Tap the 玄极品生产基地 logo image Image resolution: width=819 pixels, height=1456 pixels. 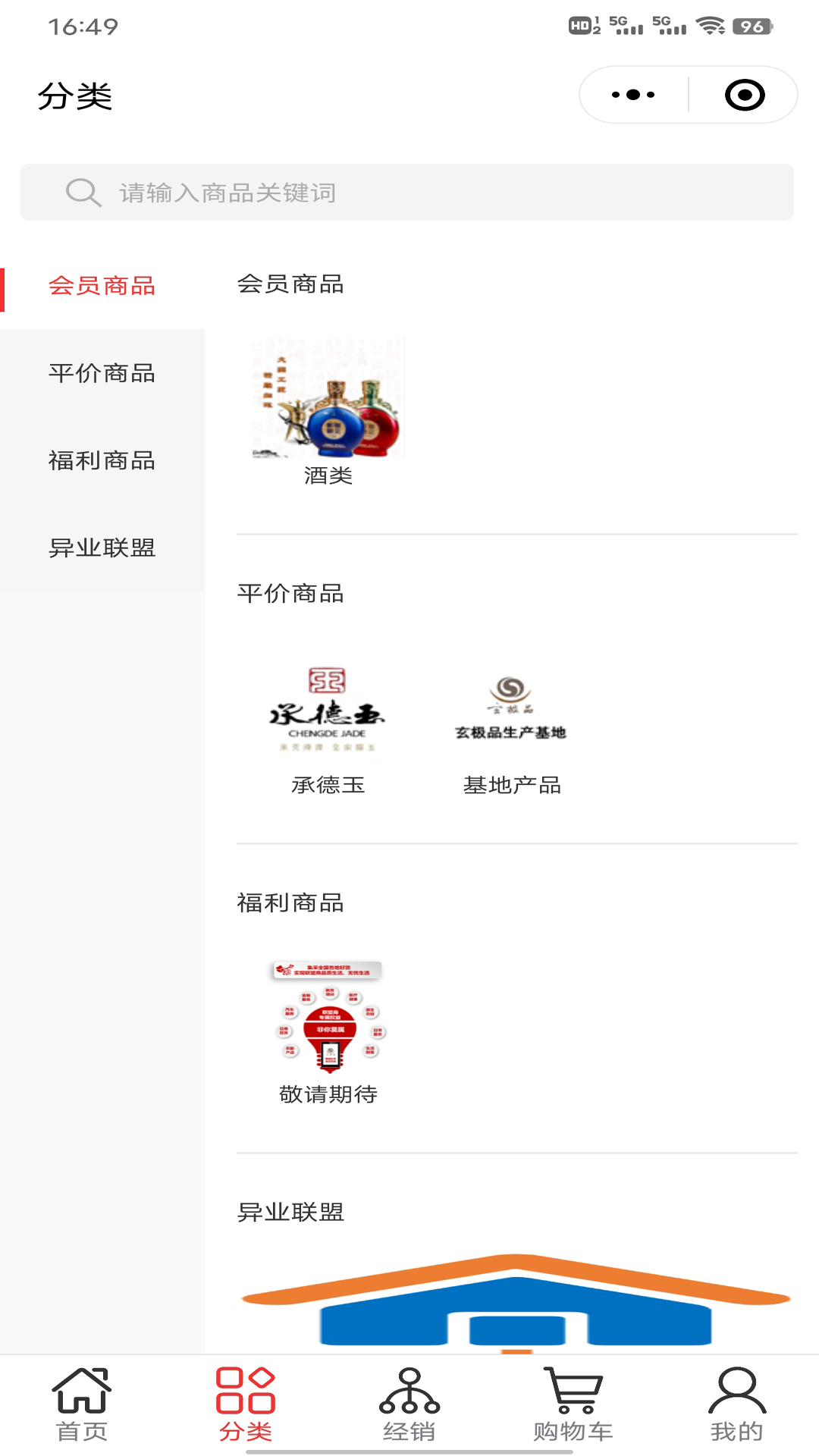[x=513, y=705]
